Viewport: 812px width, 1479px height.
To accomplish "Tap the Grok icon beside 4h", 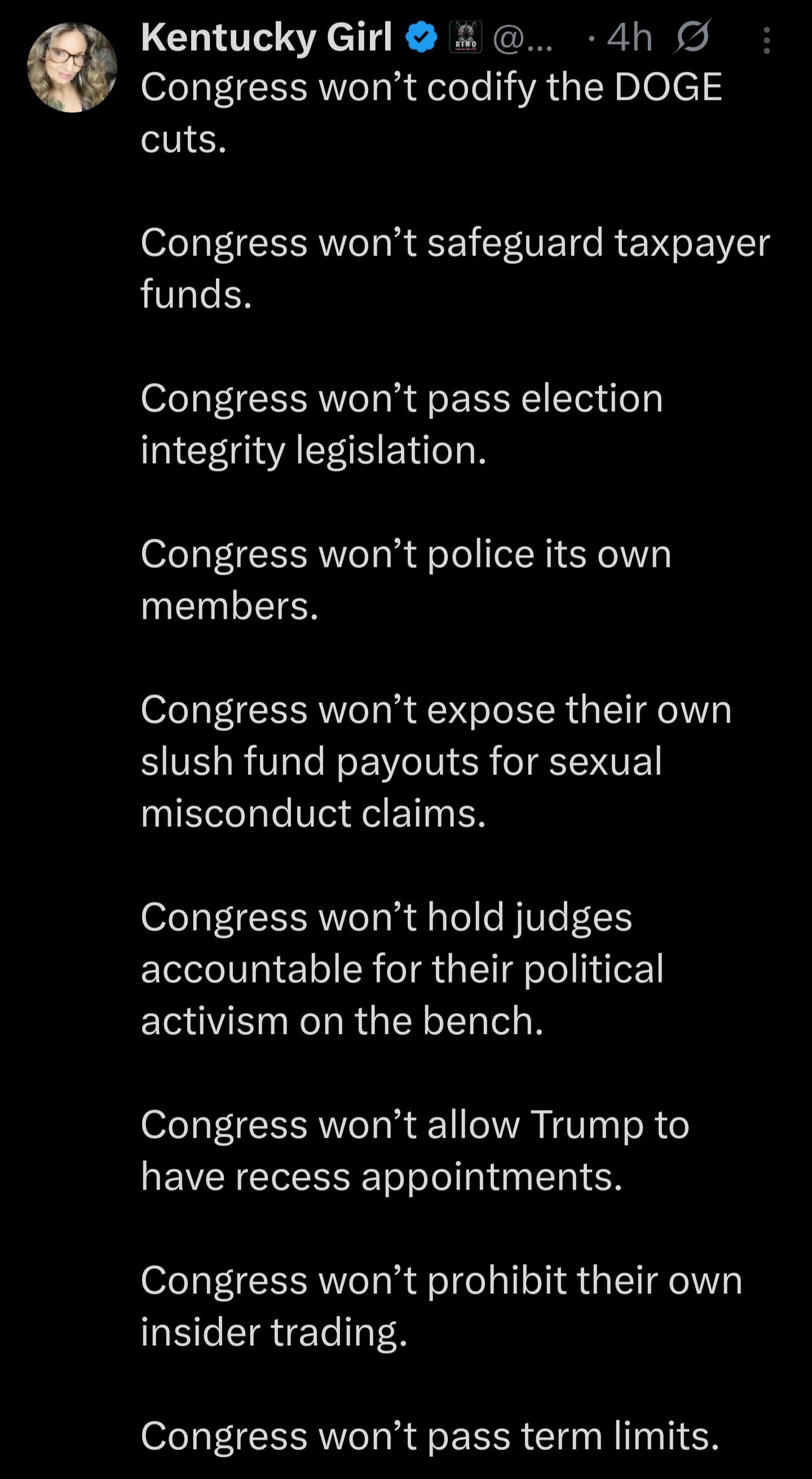I will click(692, 37).
